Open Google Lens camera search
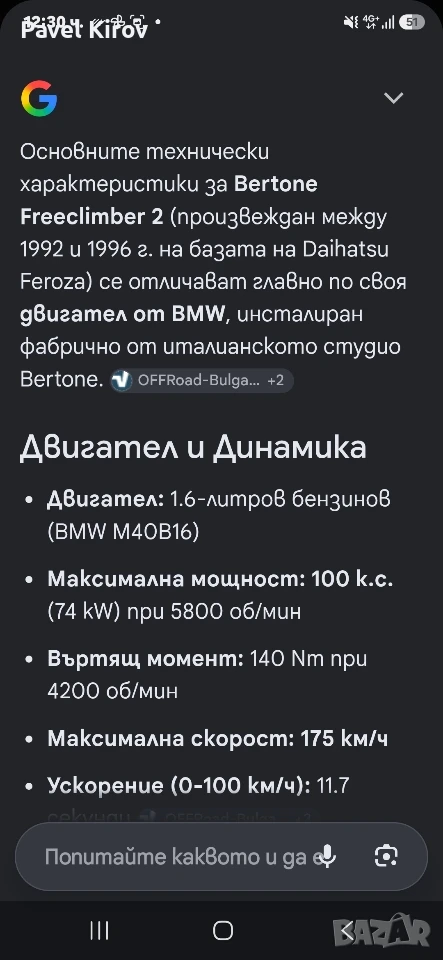443x960 pixels. [x=386, y=856]
